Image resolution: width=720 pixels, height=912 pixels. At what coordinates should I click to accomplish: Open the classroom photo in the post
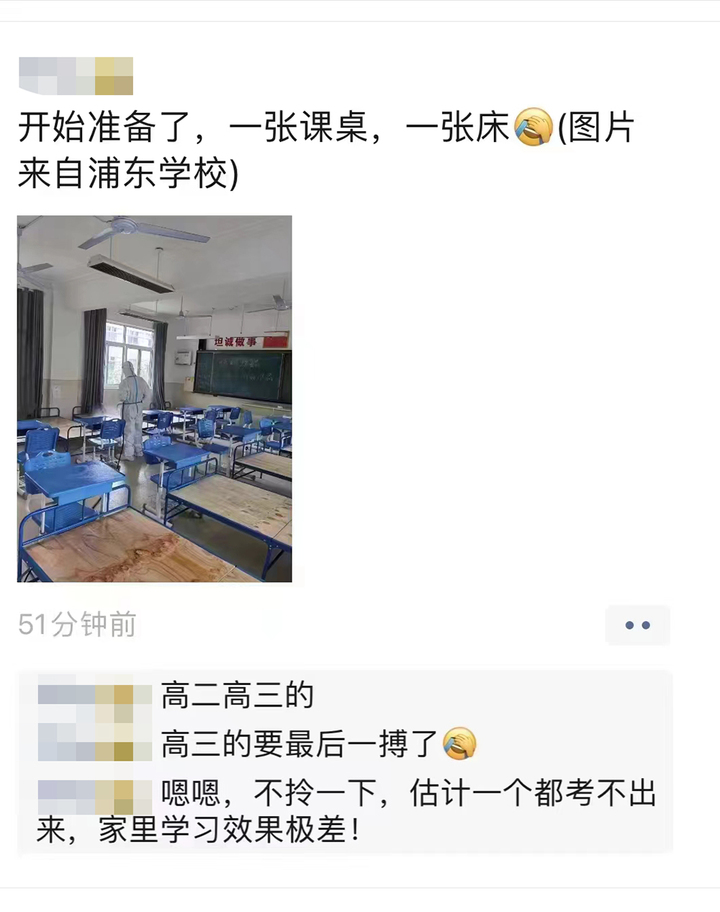[155, 398]
